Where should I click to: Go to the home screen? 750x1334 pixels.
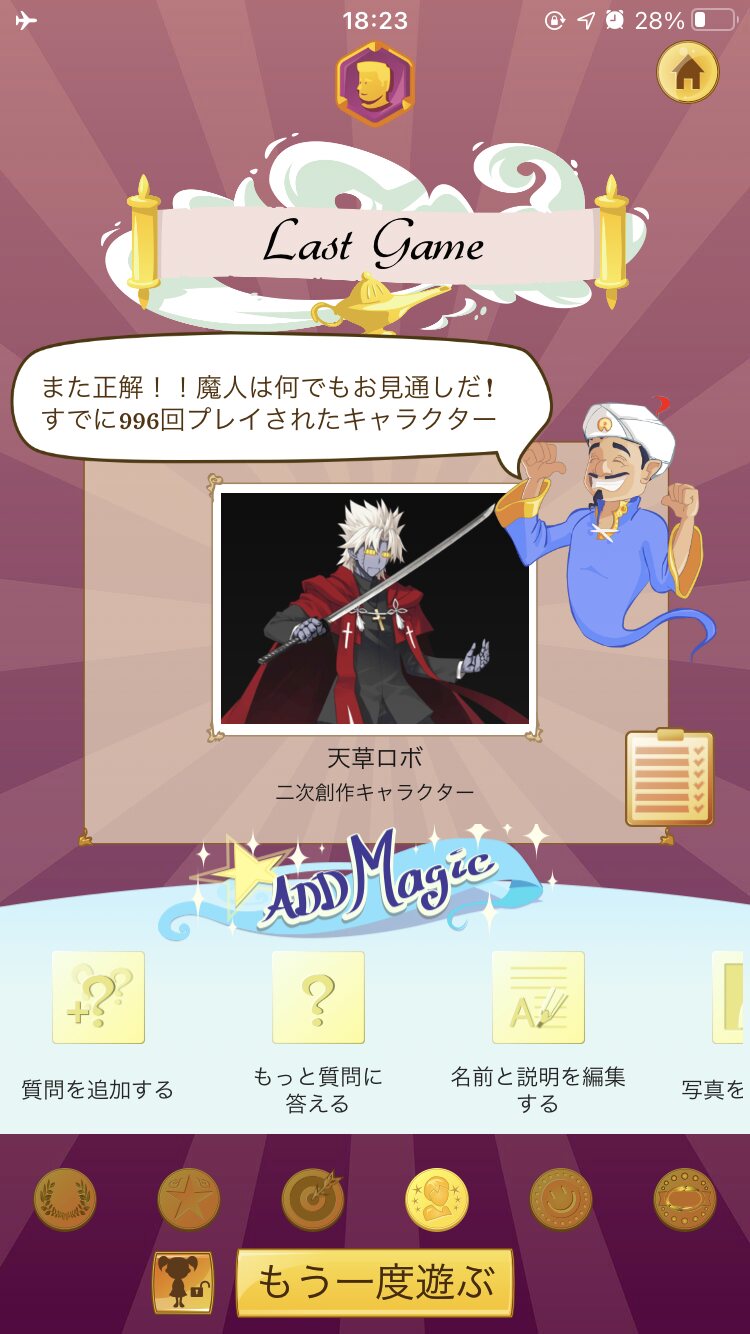tap(687, 72)
